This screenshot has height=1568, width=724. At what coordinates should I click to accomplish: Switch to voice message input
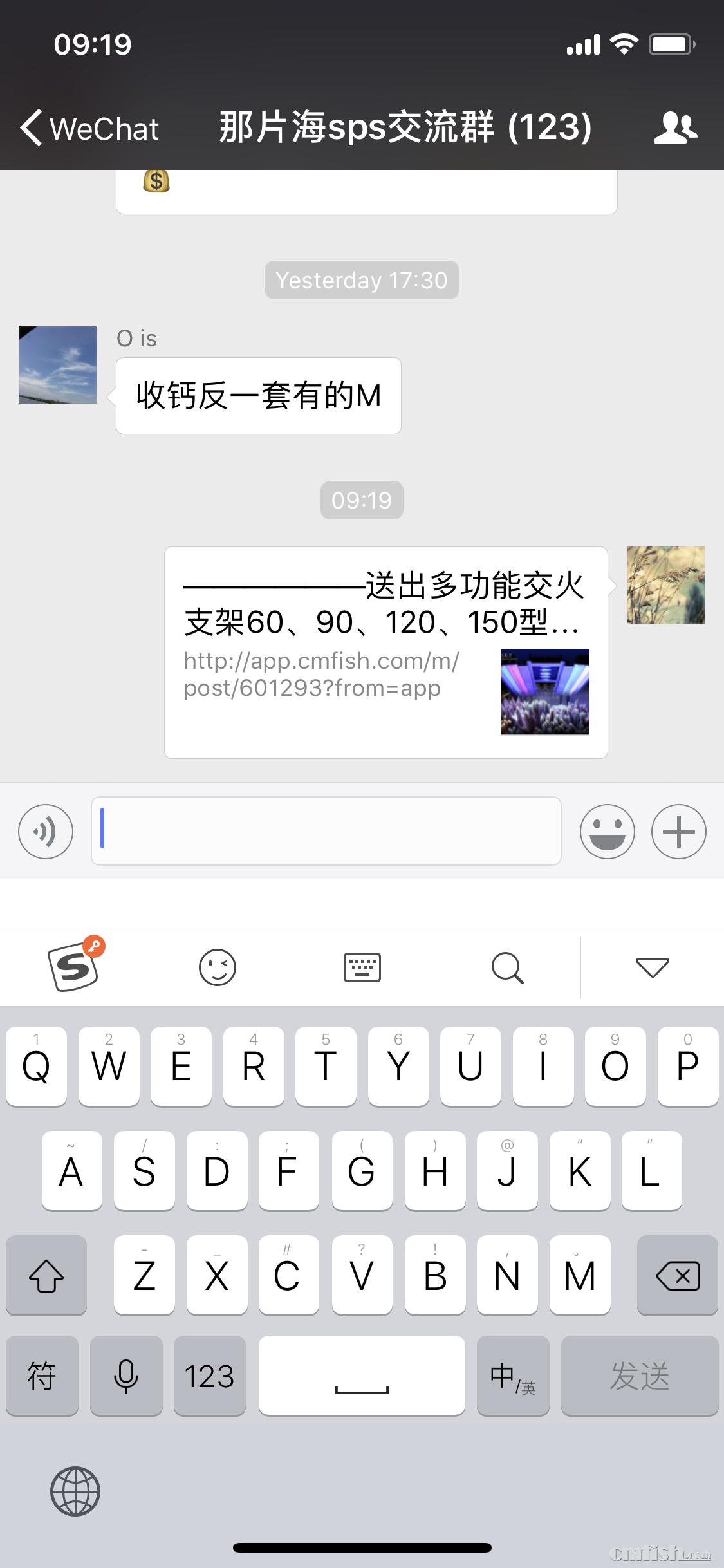coord(45,831)
